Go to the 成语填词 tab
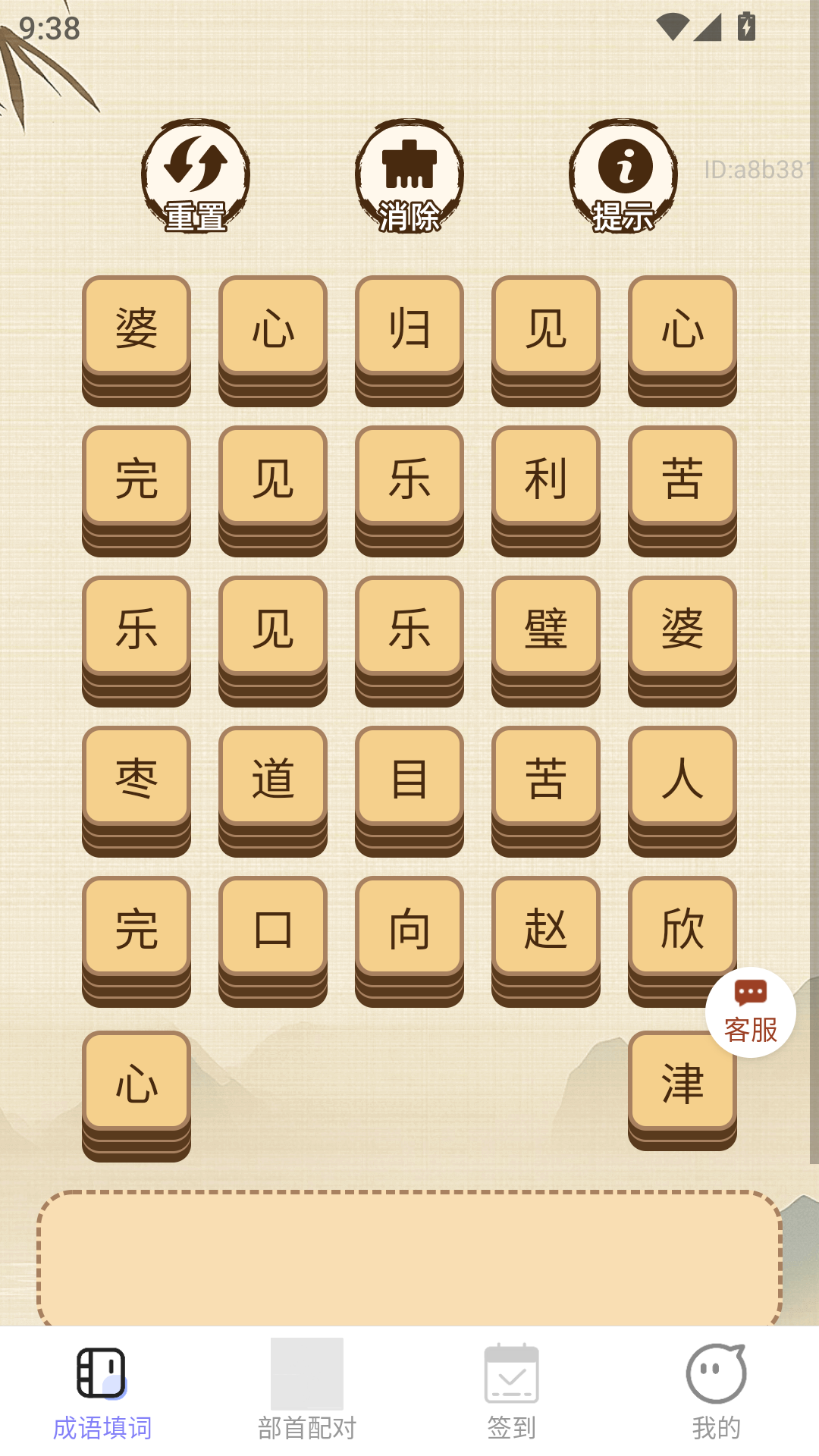 [x=102, y=1392]
